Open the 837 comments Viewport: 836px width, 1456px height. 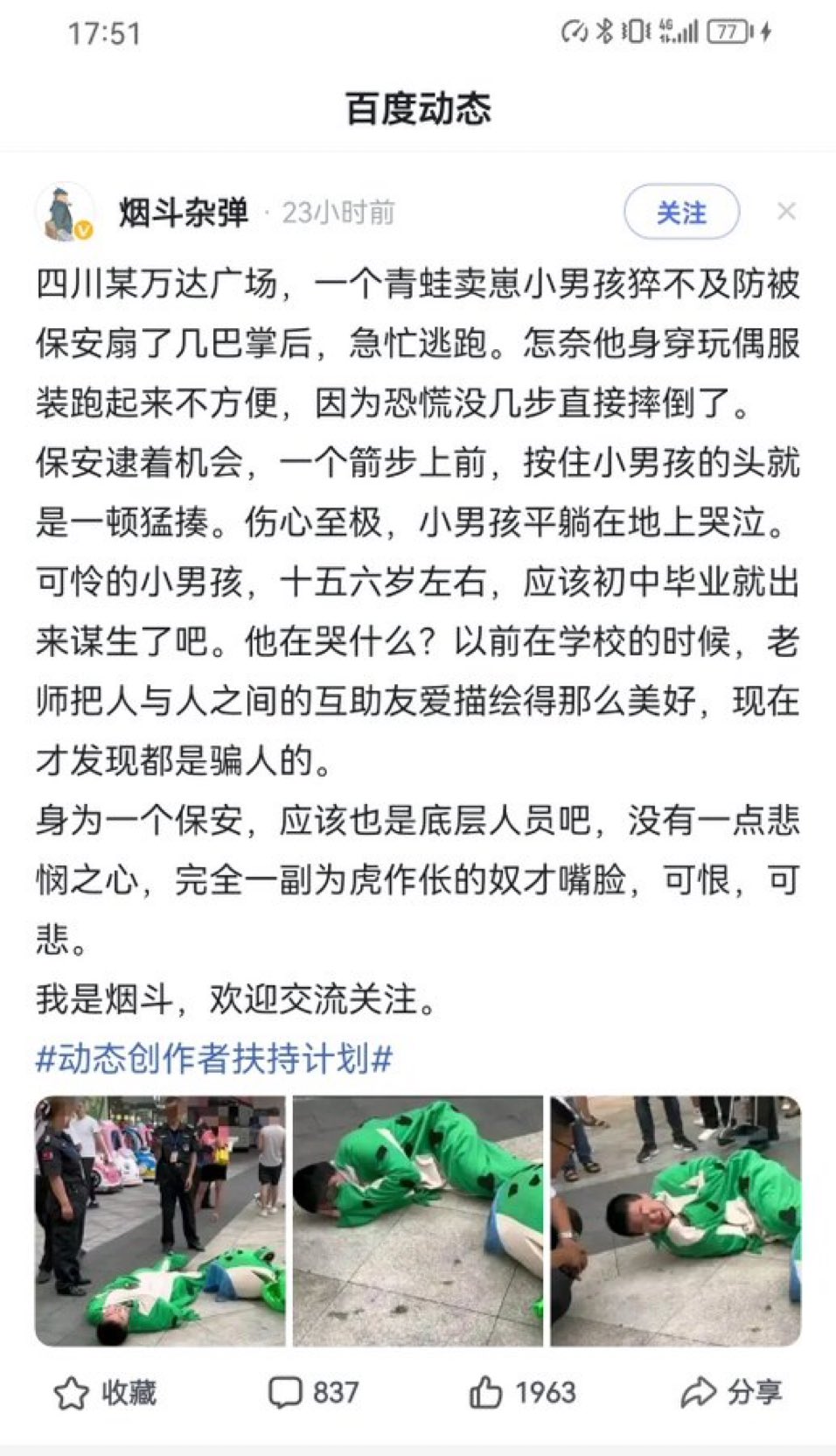313,1392
